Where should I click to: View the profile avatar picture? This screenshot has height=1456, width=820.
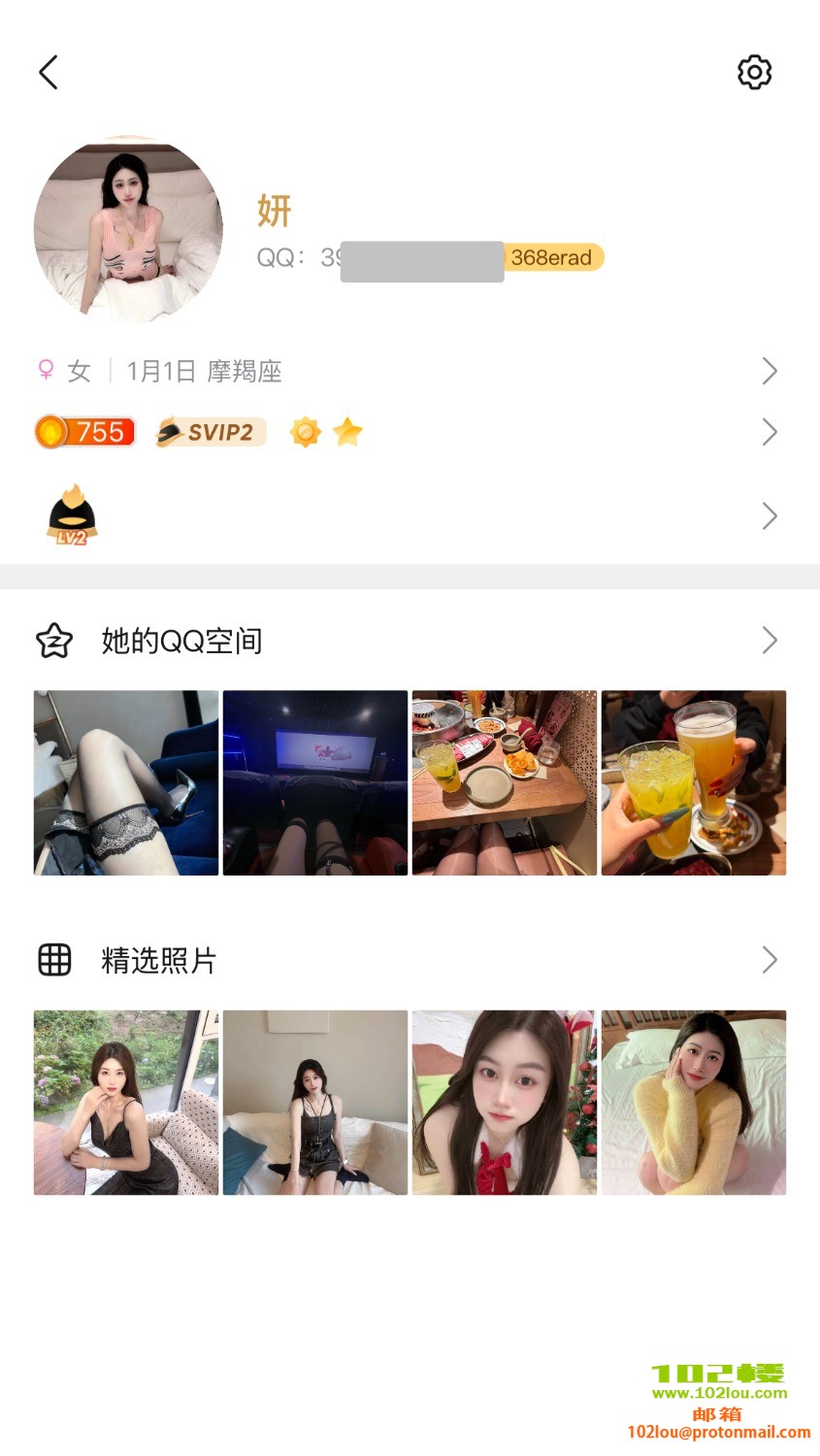(128, 230)
